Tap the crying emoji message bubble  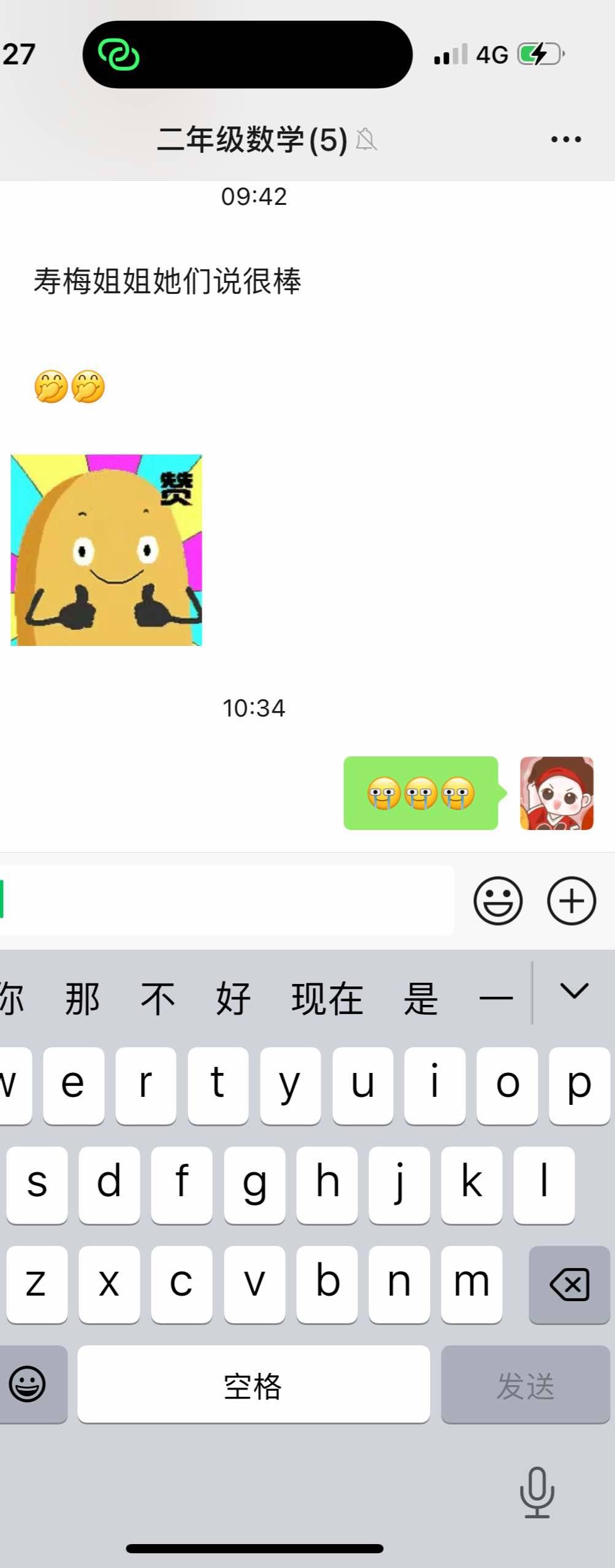pos(421,793)
